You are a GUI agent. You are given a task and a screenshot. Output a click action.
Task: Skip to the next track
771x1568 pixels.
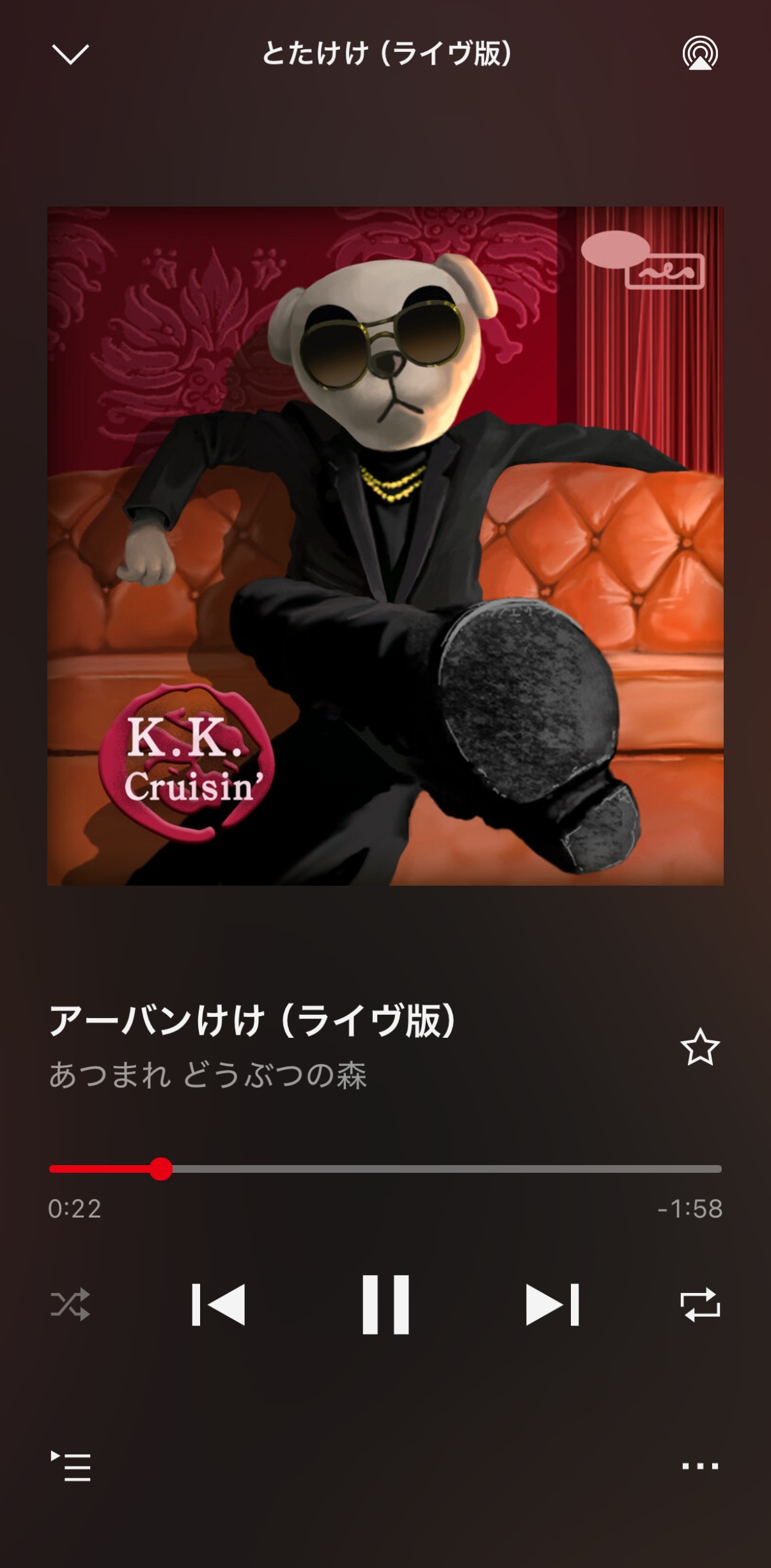[x=552, y=1305]
